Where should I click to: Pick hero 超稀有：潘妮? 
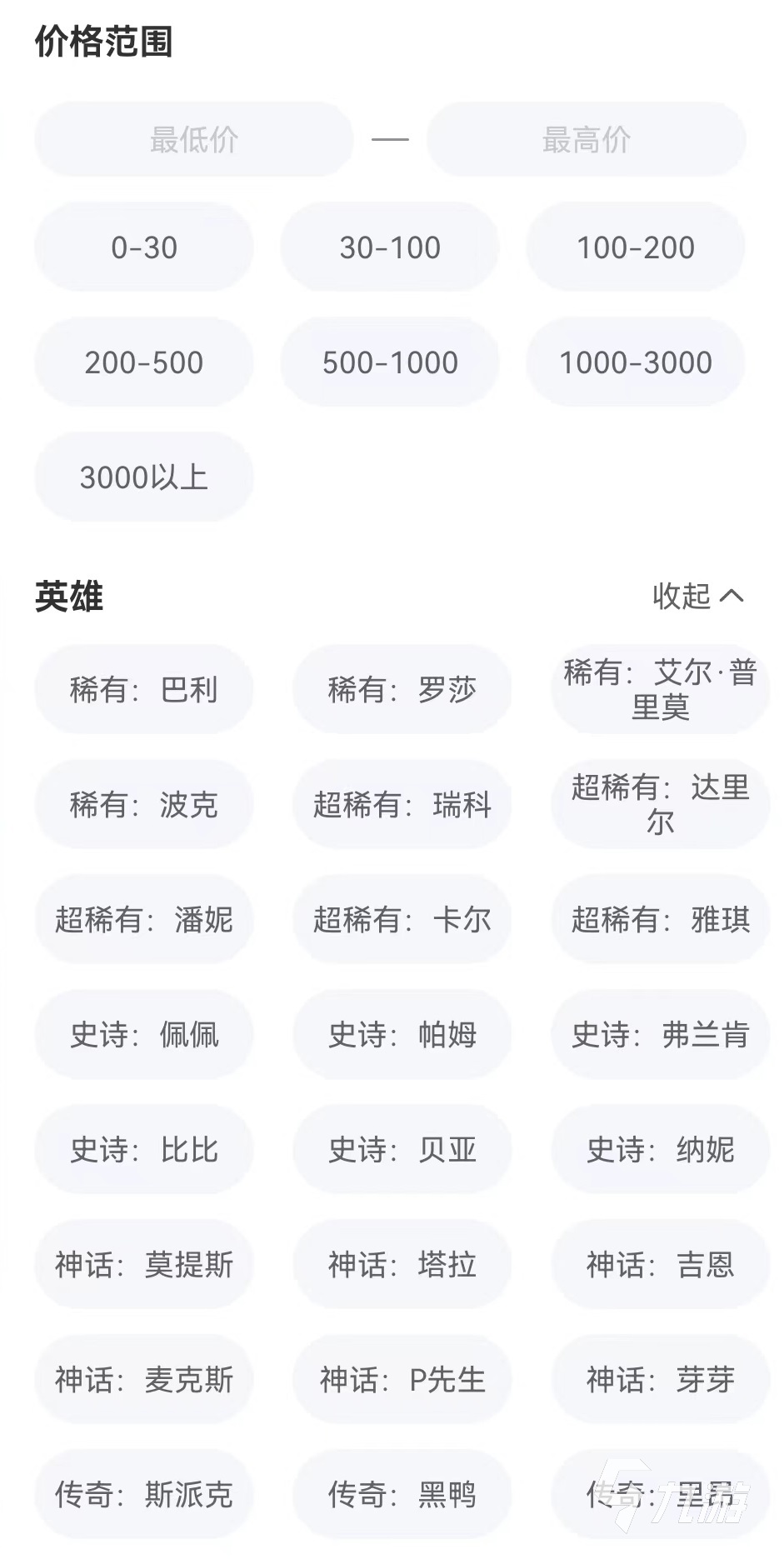(144, 920)
